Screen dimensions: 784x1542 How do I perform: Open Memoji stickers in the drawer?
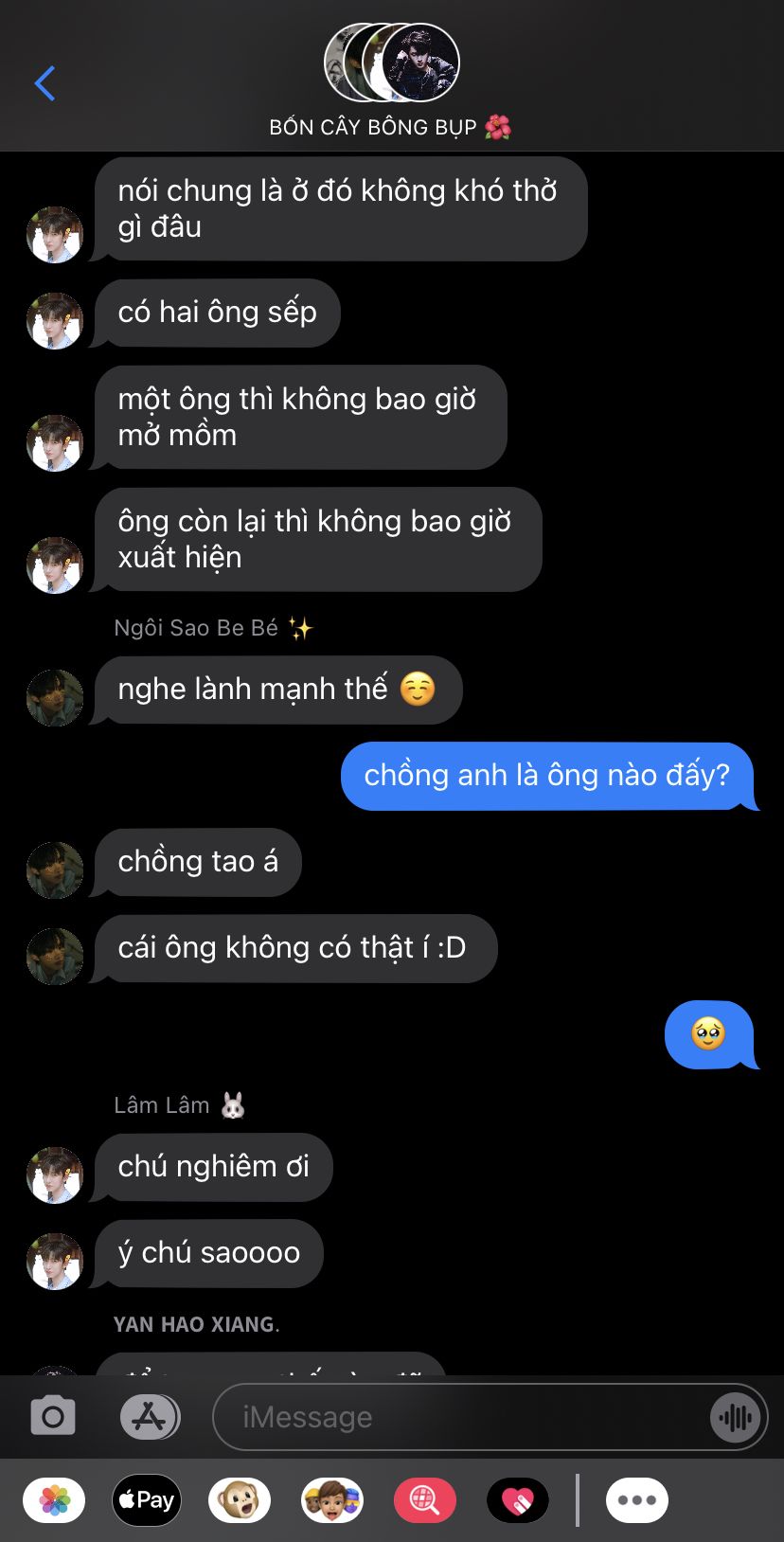click(332, 1500)
